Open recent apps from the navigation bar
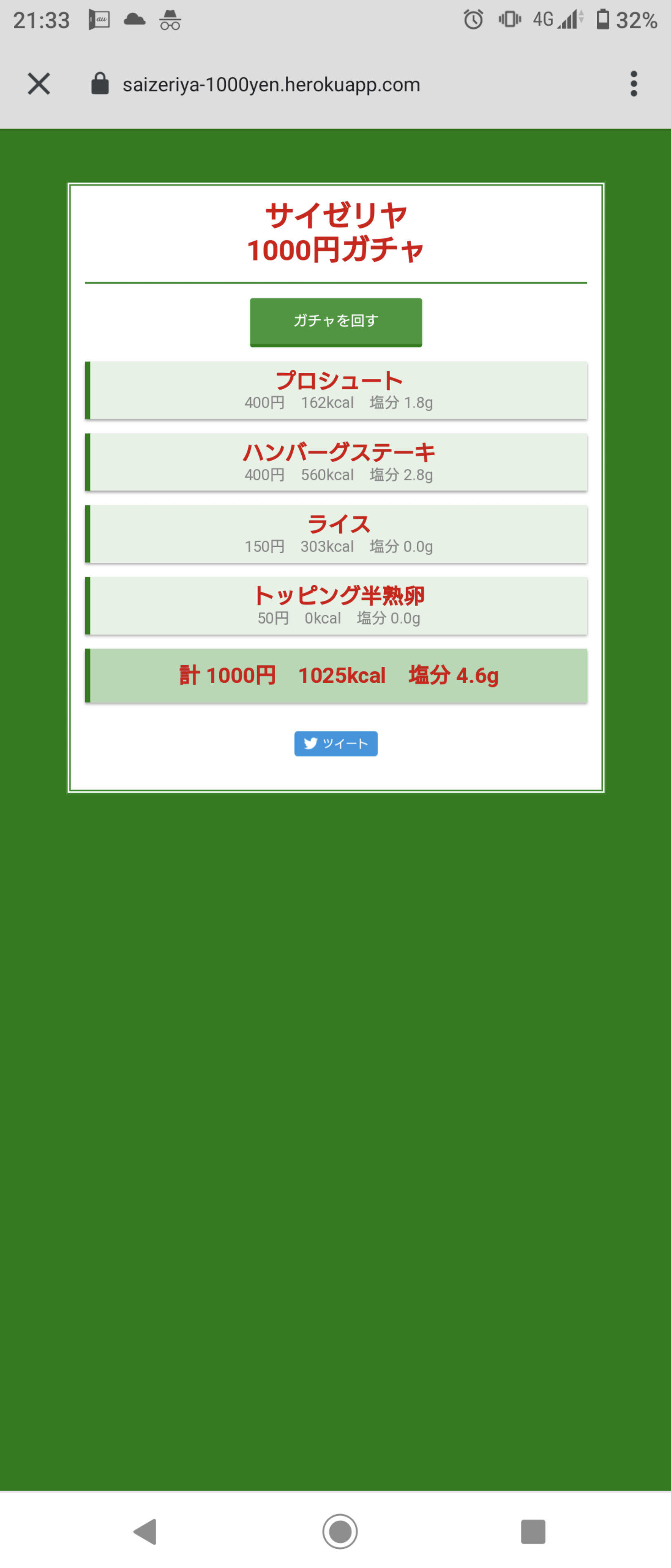Screen dimensions: 671x1568 pyautogui.click(x=532, y=1531)
